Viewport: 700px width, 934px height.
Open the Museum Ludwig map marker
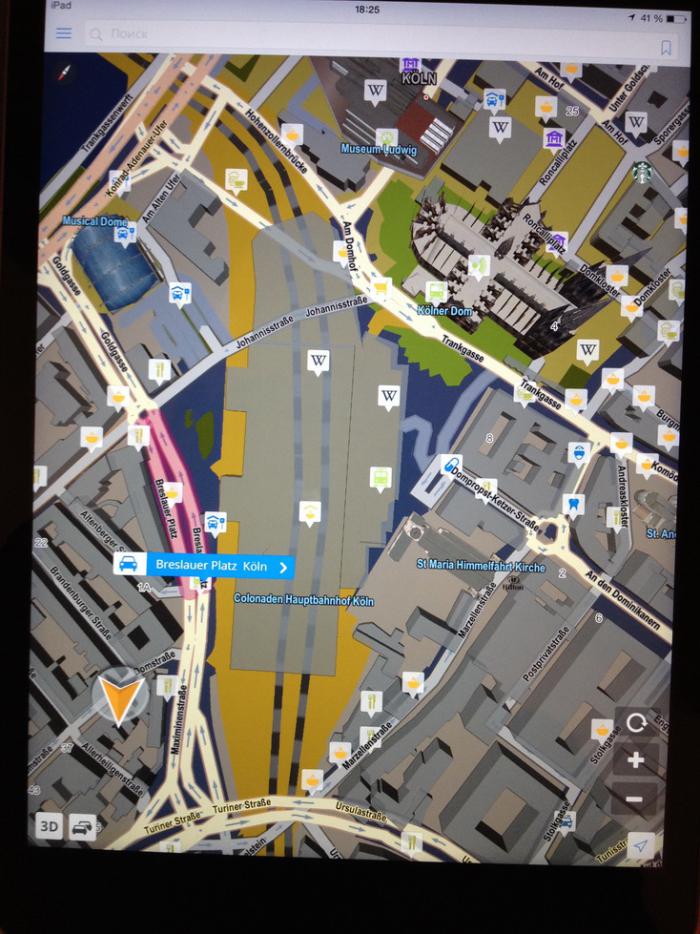[x=386, y=137]
